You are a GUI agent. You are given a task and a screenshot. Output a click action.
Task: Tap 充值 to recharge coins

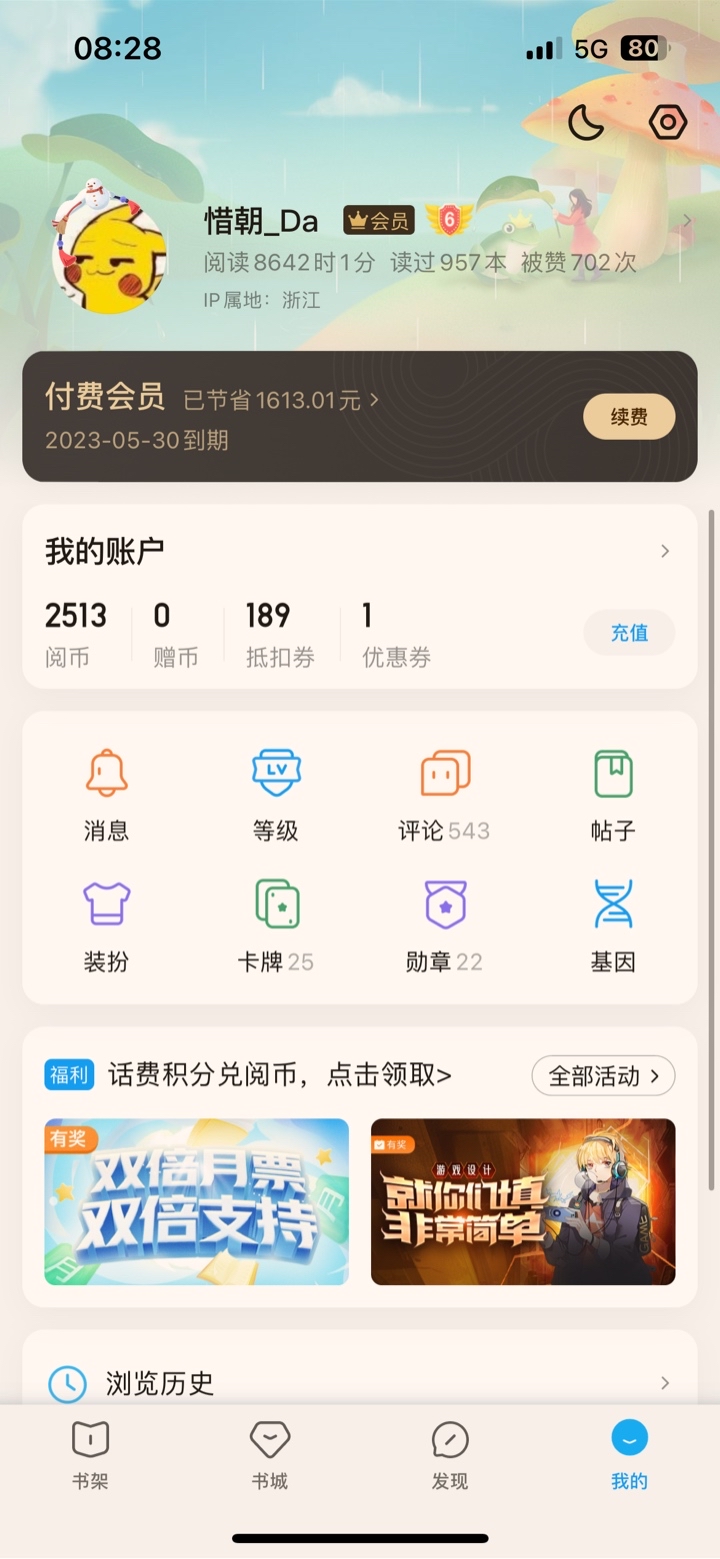[x=629, y=633]
